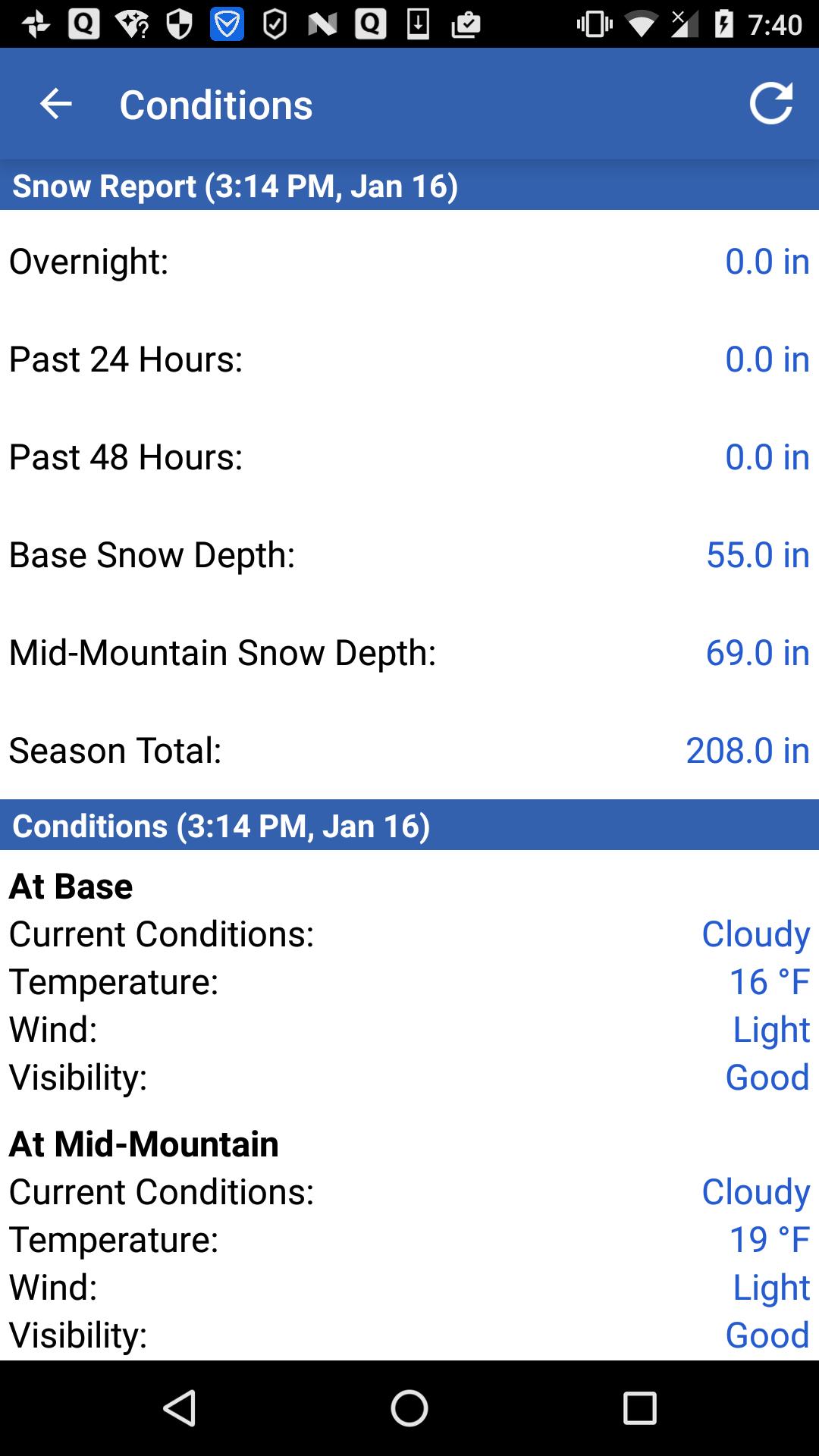
Task: Tap the Season Total 208.0 in value
Action: click(746, 750)
